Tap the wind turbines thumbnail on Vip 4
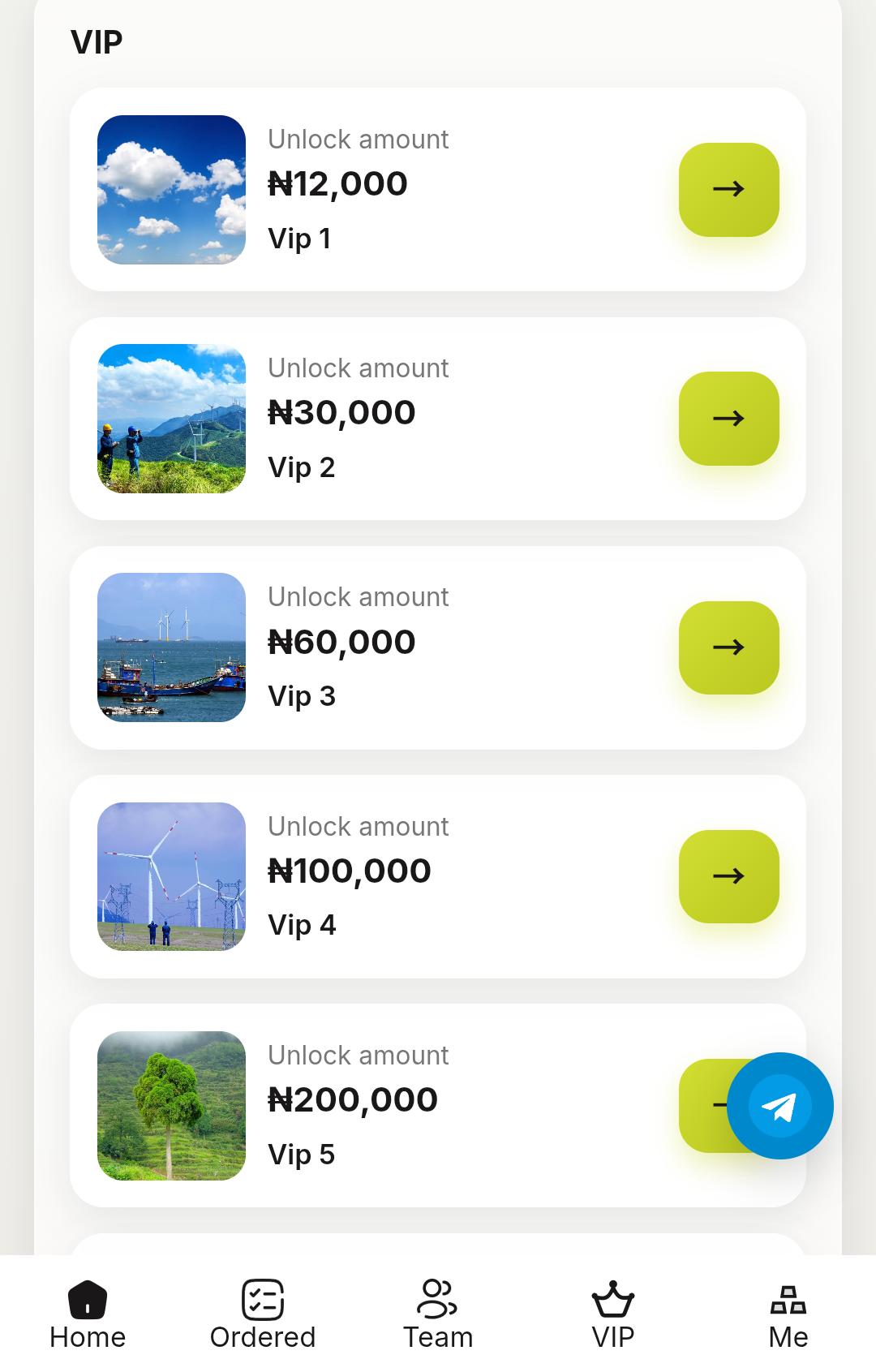The width and height of the screenshot is (876, 1372). click(171, 877)
